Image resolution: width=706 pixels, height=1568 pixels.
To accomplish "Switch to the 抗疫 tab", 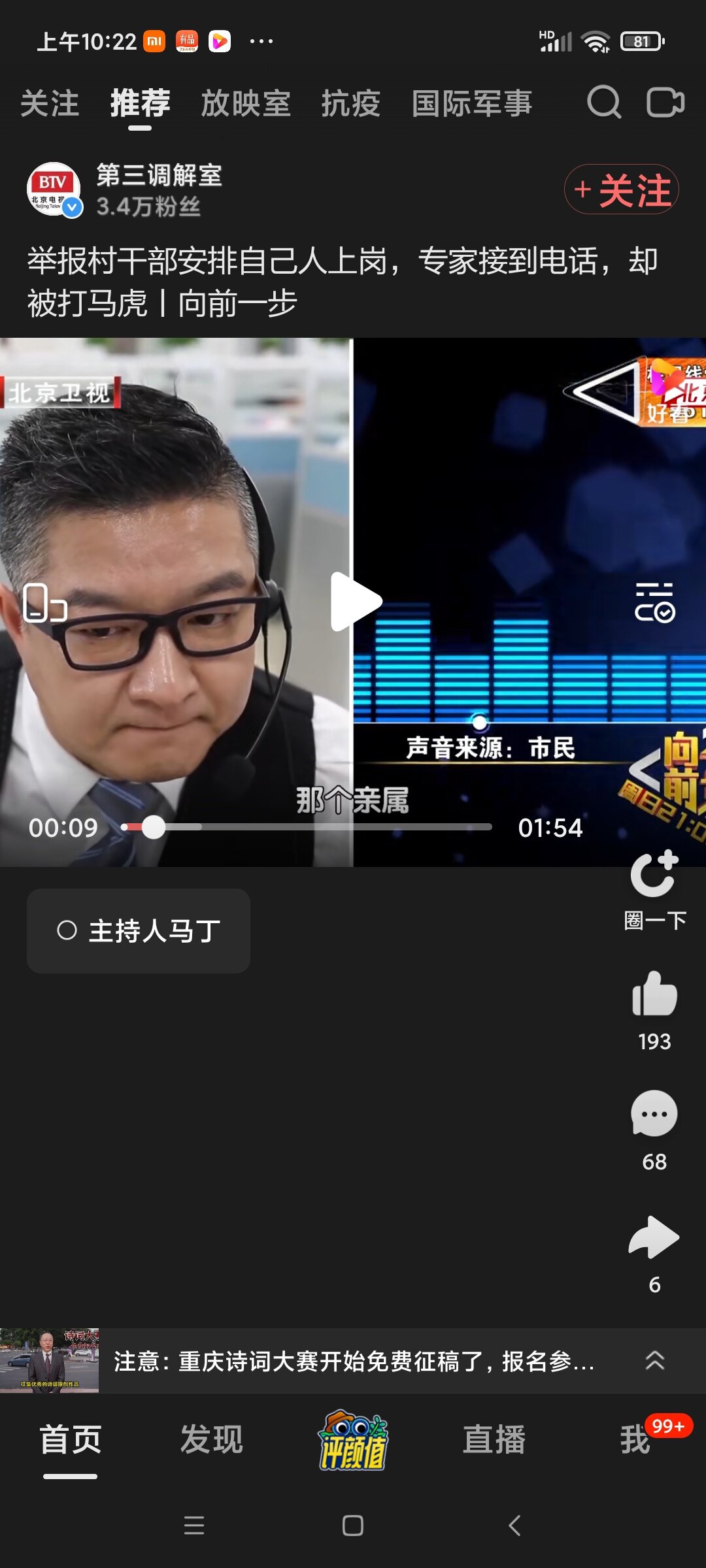I will (350, 104).
